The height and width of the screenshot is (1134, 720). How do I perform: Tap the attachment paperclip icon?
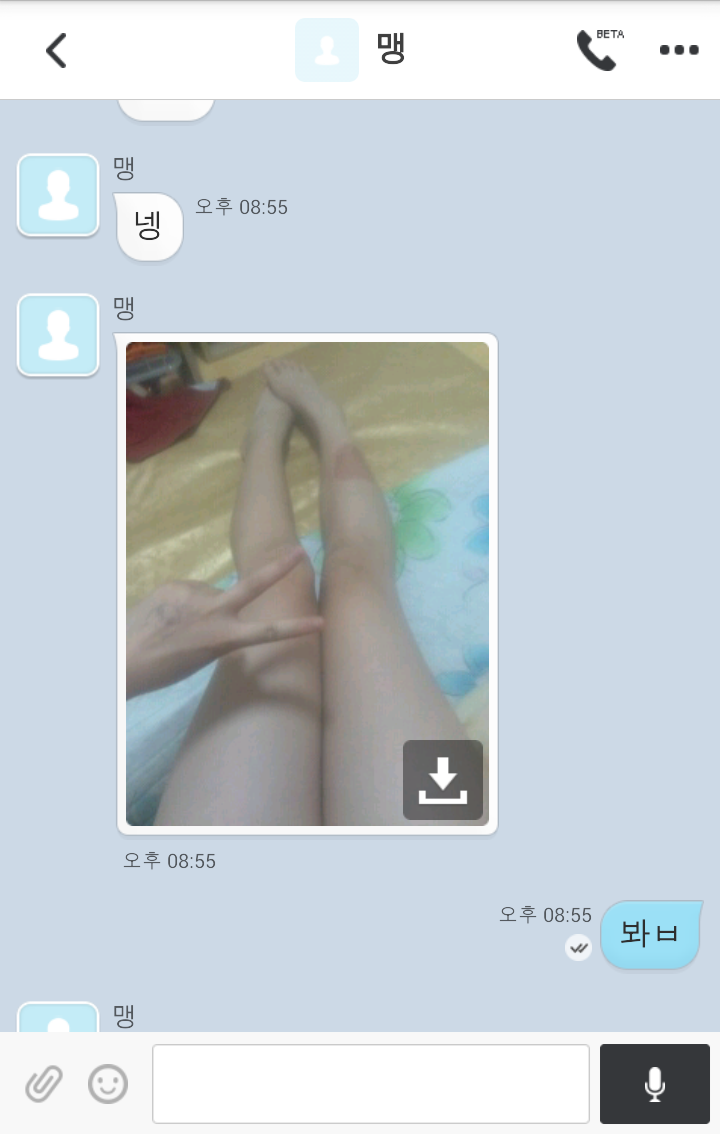click(x=43, y=1083)
